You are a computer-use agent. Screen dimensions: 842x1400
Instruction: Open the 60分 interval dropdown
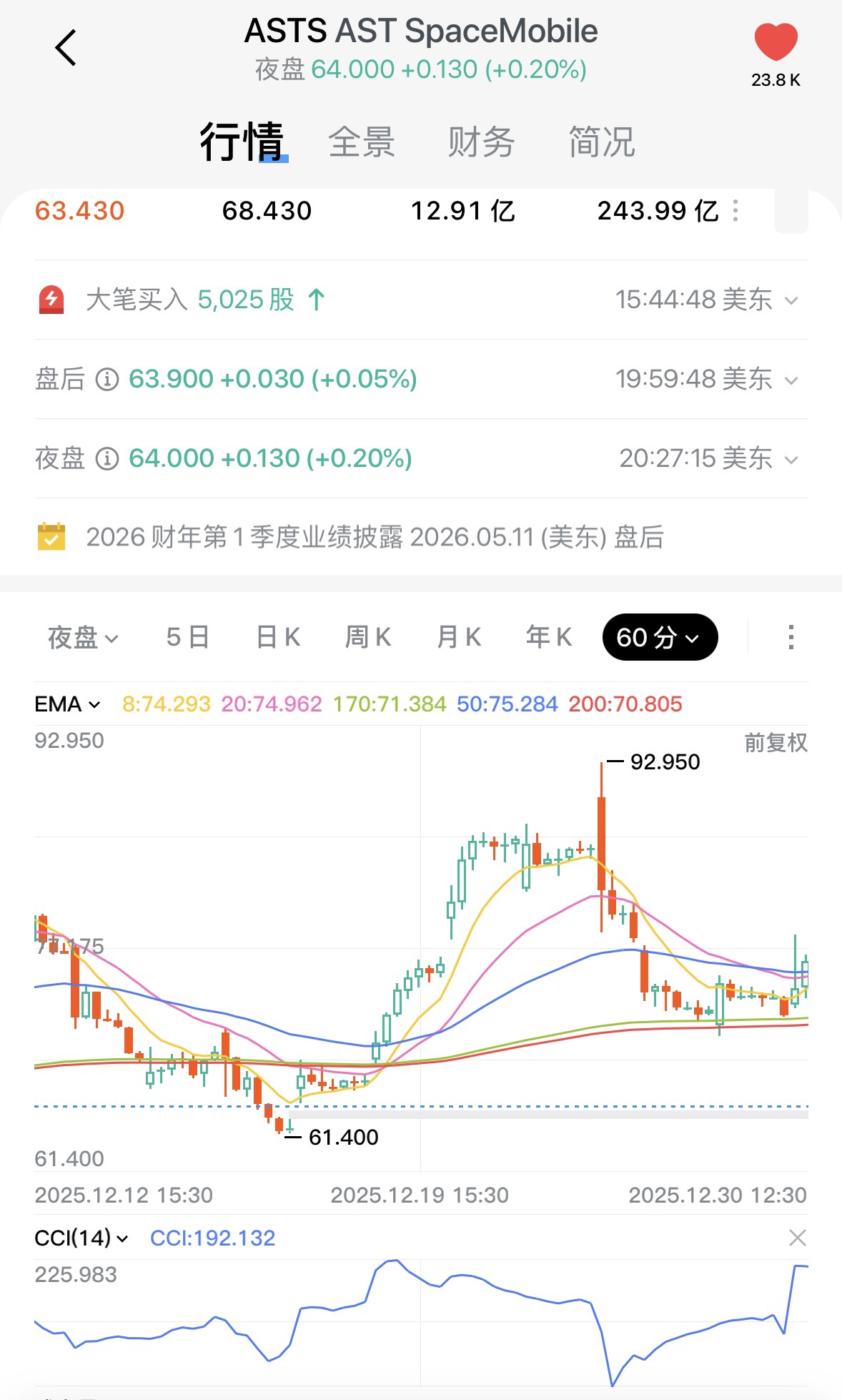pos(660,637)
